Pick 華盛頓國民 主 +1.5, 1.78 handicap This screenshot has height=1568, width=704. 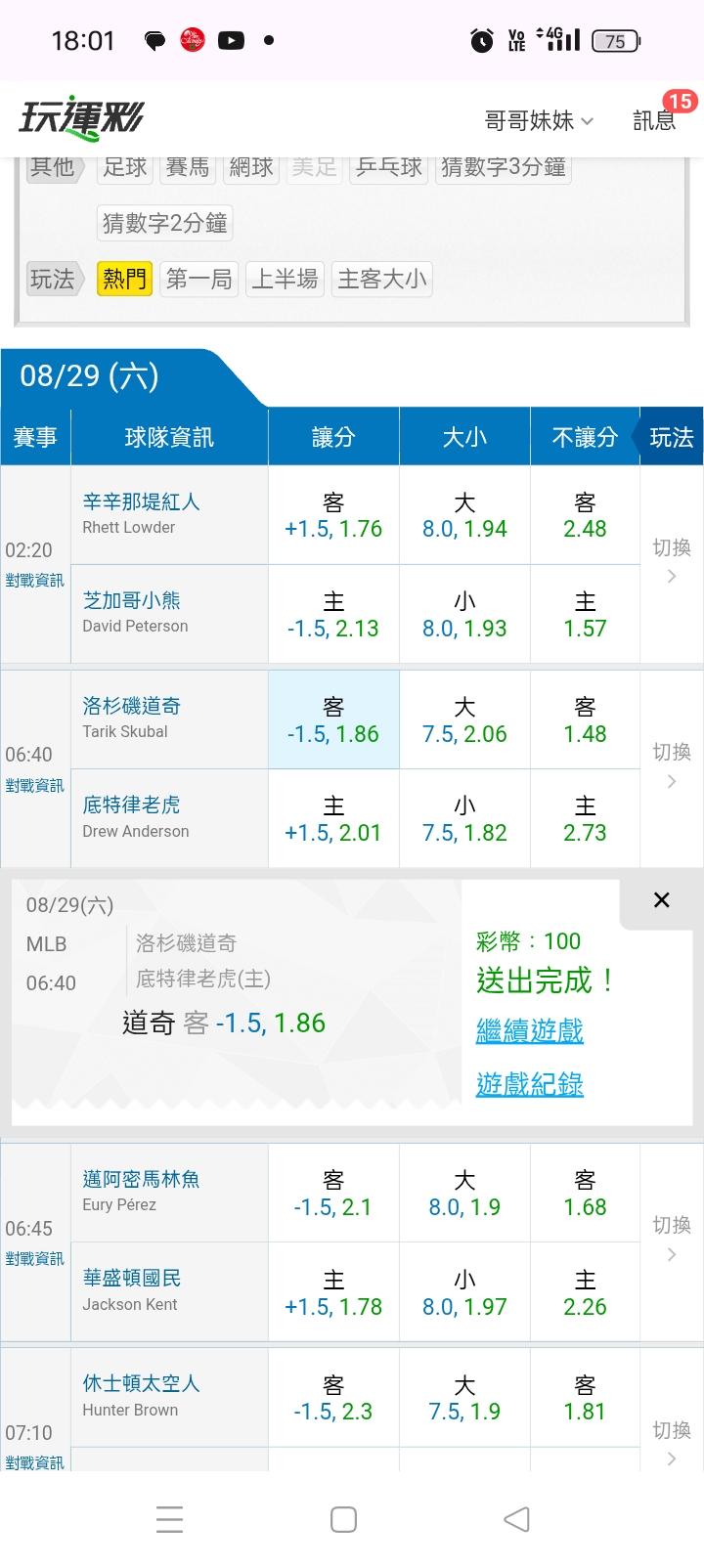(x=333, y=1292)
